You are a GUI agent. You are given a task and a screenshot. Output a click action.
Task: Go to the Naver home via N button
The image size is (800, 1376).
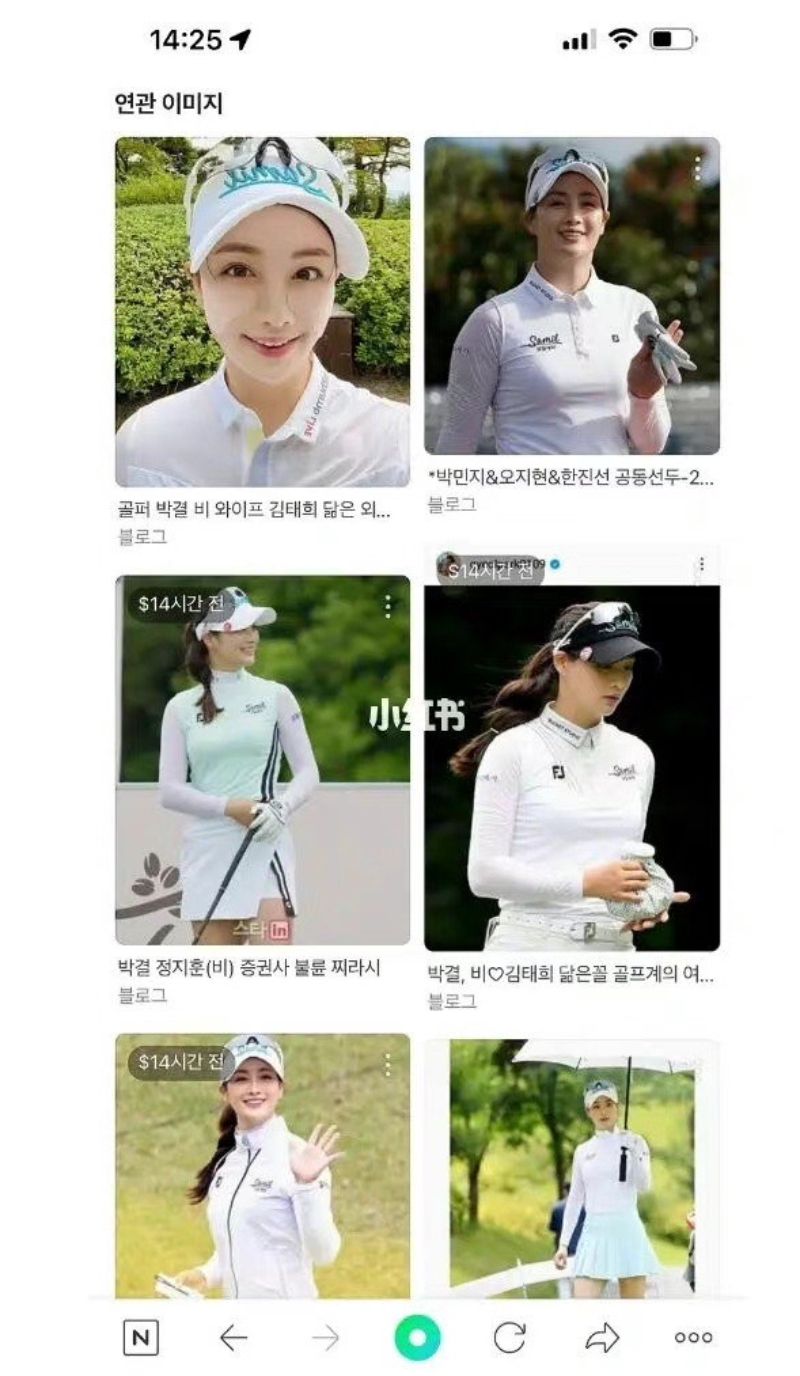click(140, 1337)
